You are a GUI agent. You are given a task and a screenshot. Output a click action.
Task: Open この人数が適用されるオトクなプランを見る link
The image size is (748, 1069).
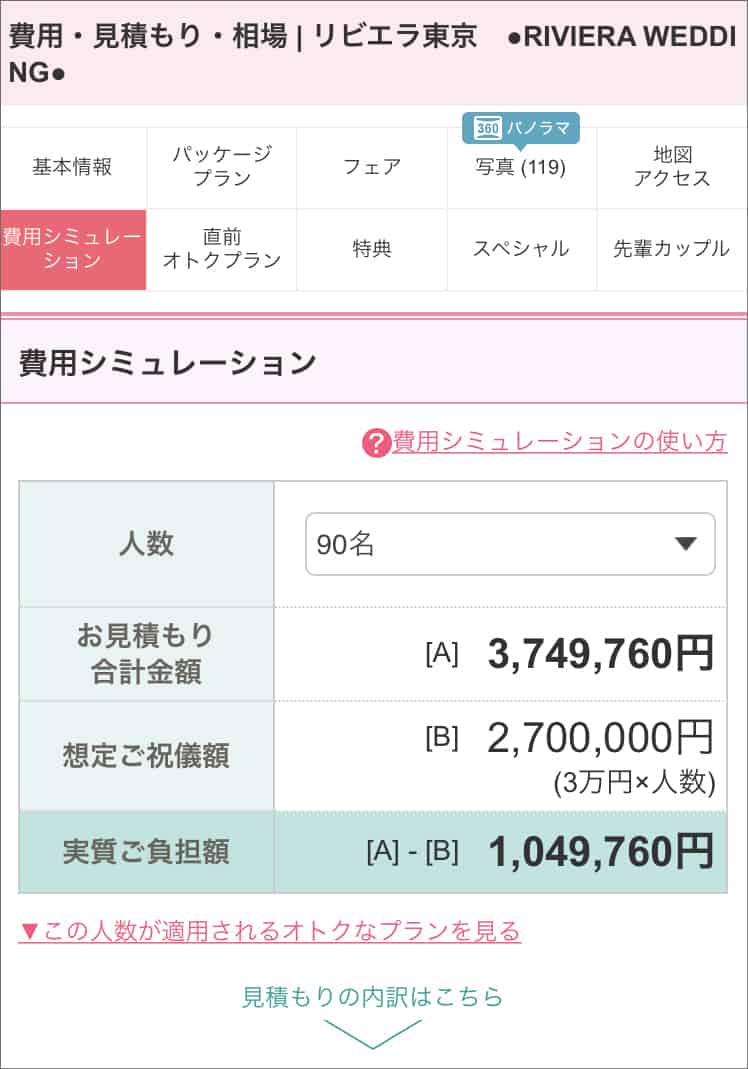(x=270, y=932)
